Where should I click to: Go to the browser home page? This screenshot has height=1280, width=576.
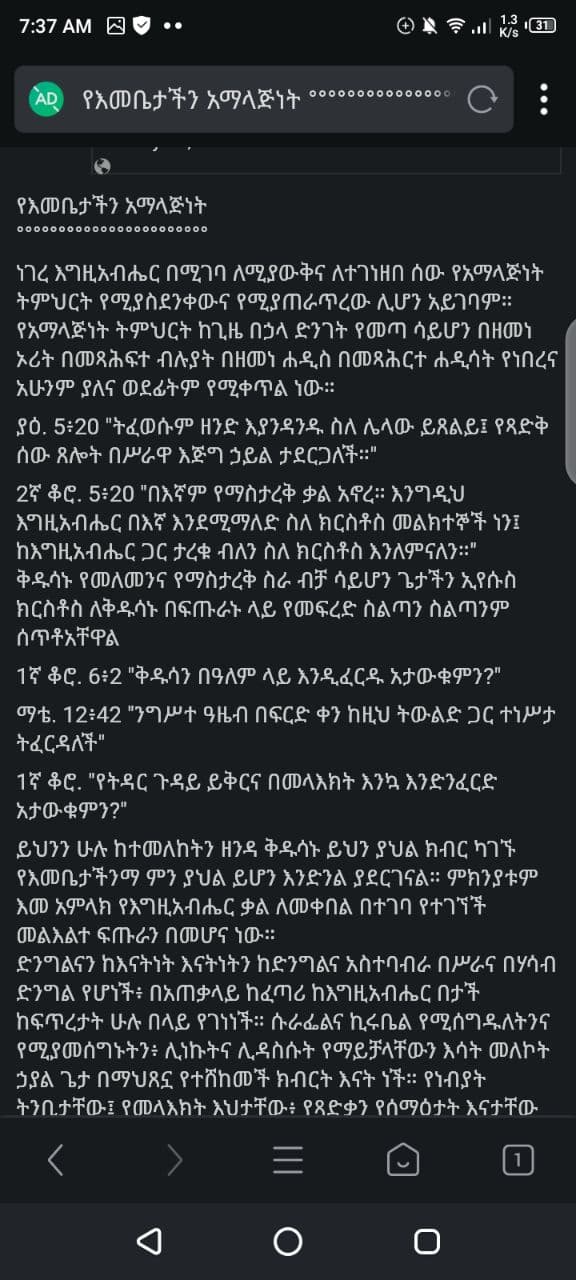(x=403, y=1159)
